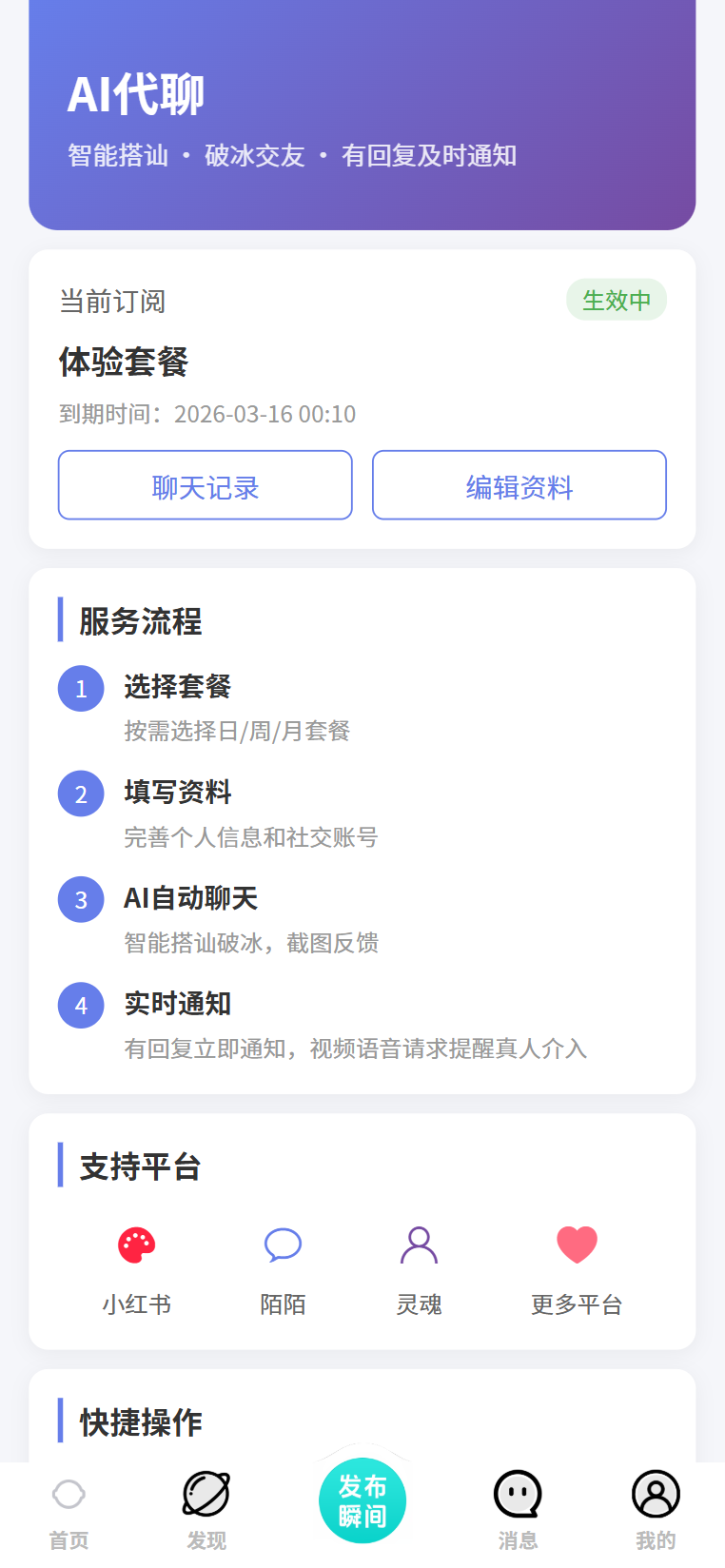This screenshot has height=1568, width=725.
Task: Open 聊天记录 chat history
Action: tap(206, 485)
